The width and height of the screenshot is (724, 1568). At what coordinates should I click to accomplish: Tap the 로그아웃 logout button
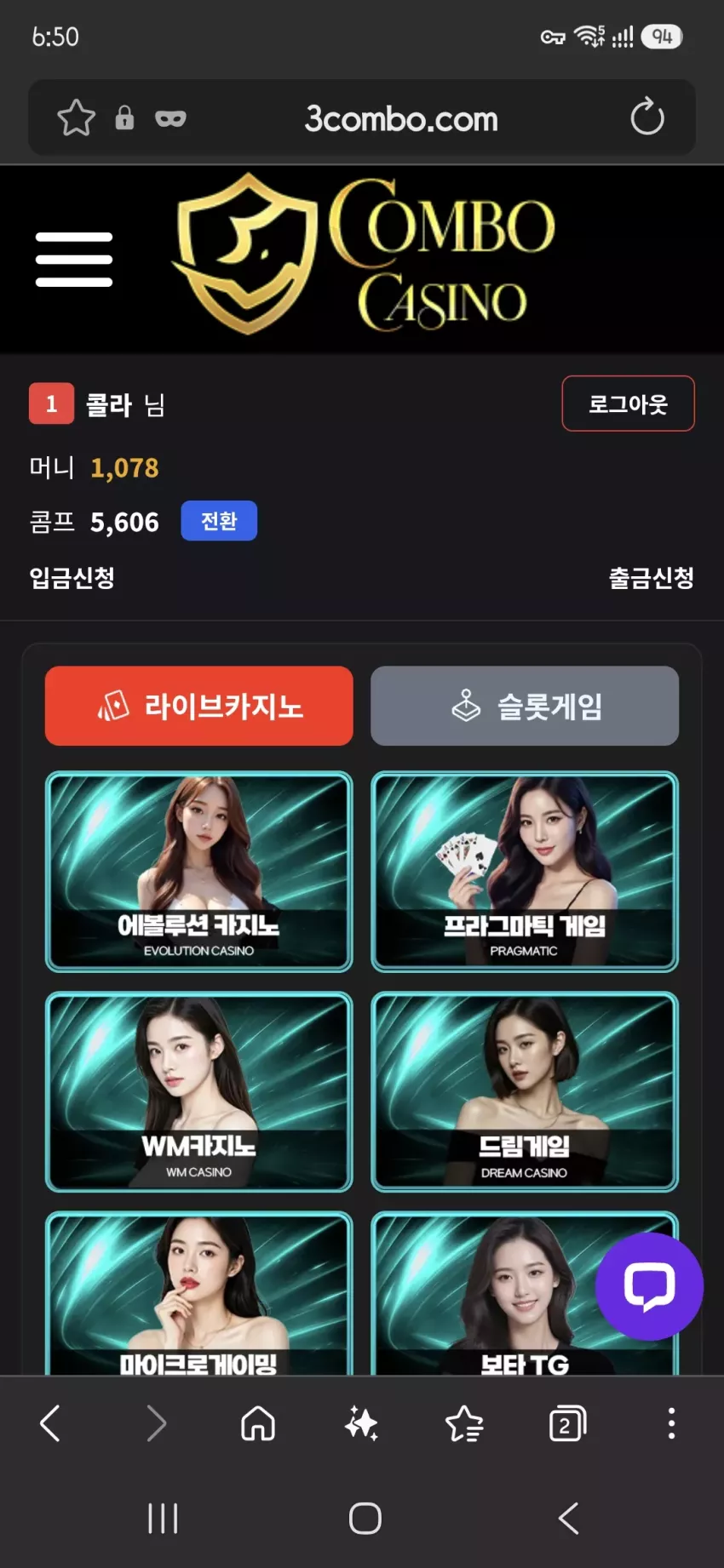coord(628,403)
